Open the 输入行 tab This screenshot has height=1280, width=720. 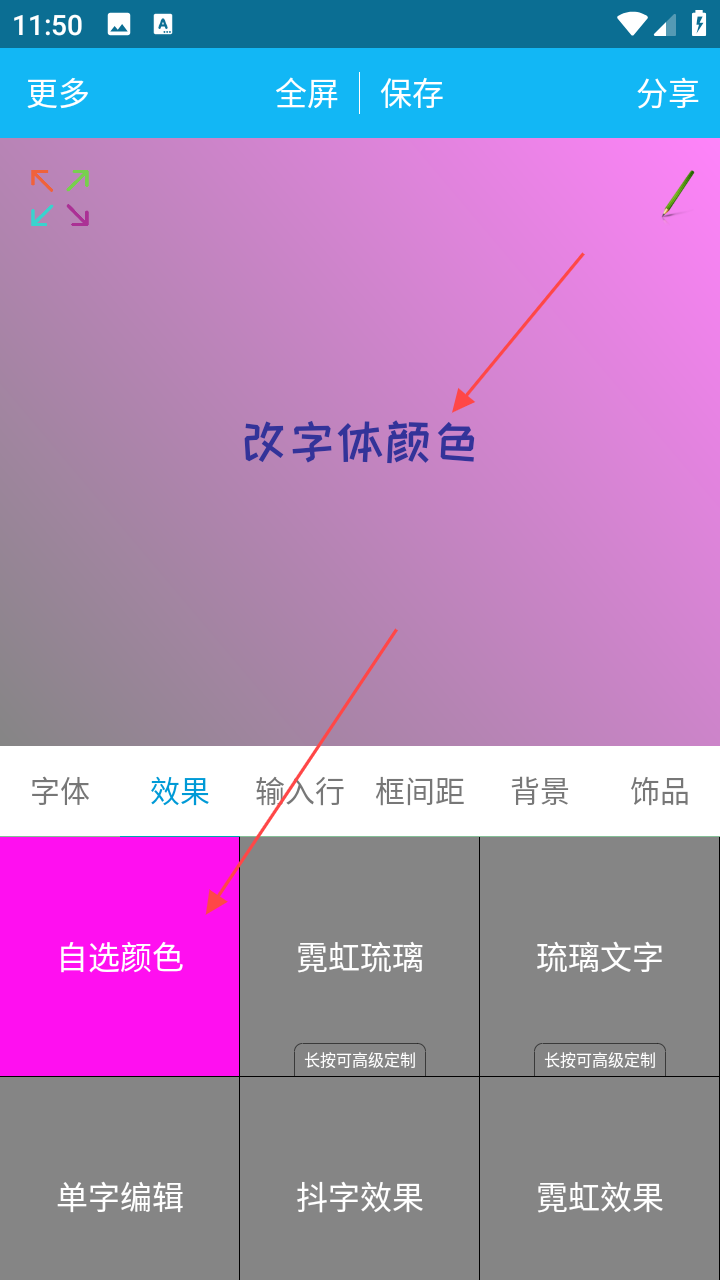click(300, 791)
